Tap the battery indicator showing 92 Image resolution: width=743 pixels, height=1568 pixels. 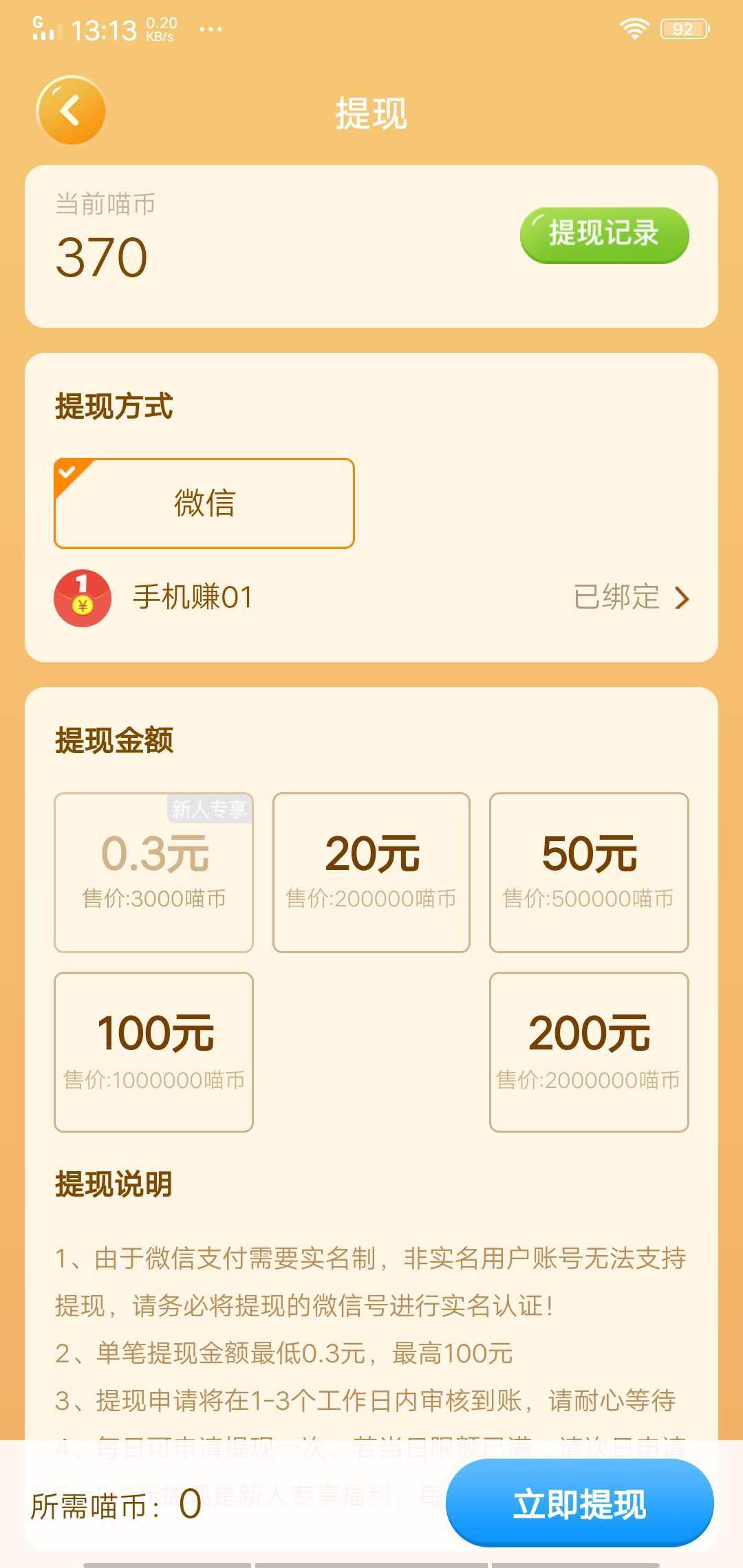pos(682,28)
